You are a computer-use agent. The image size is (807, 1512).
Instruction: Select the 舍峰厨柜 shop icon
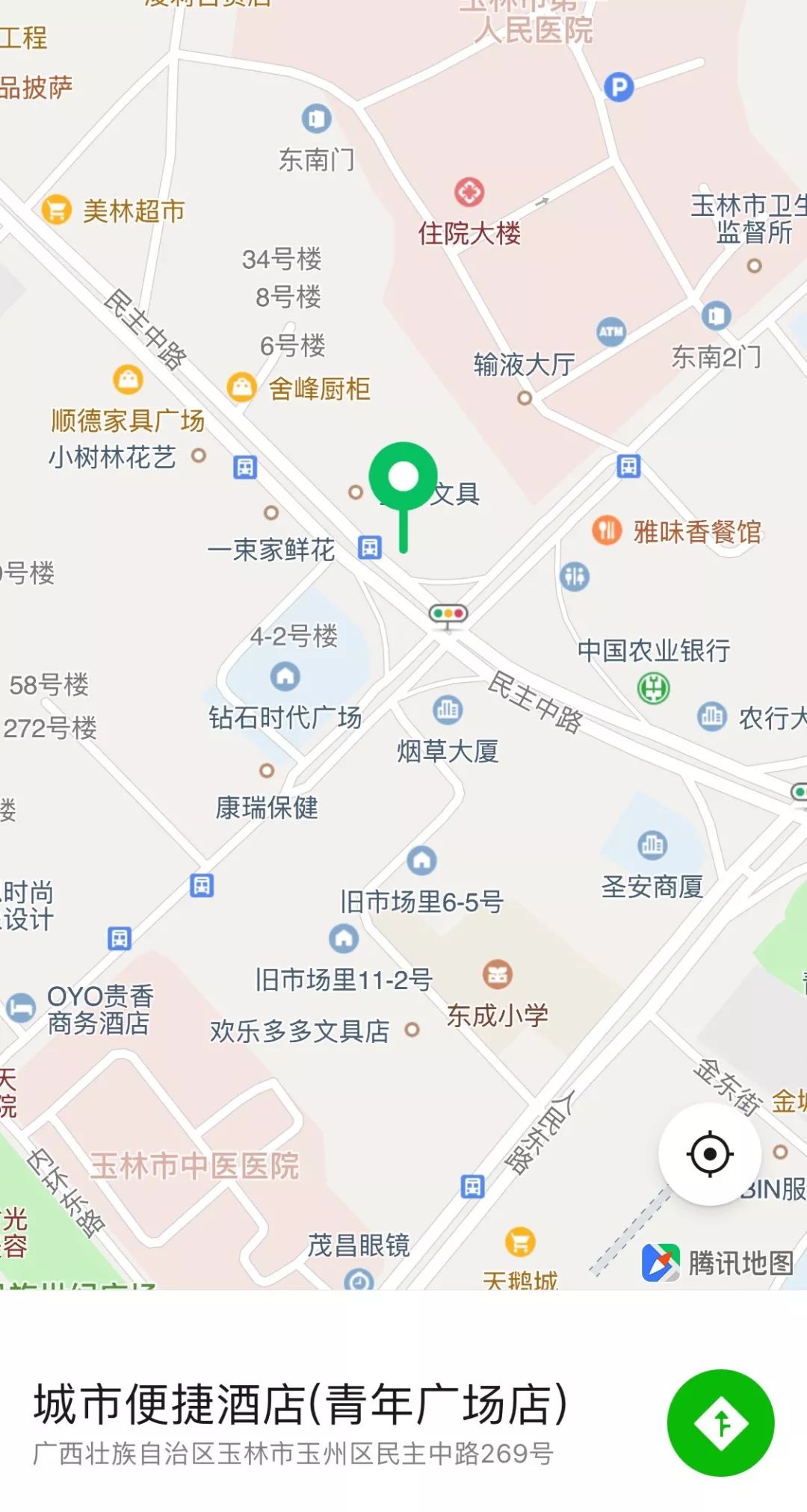click(241, 387)
